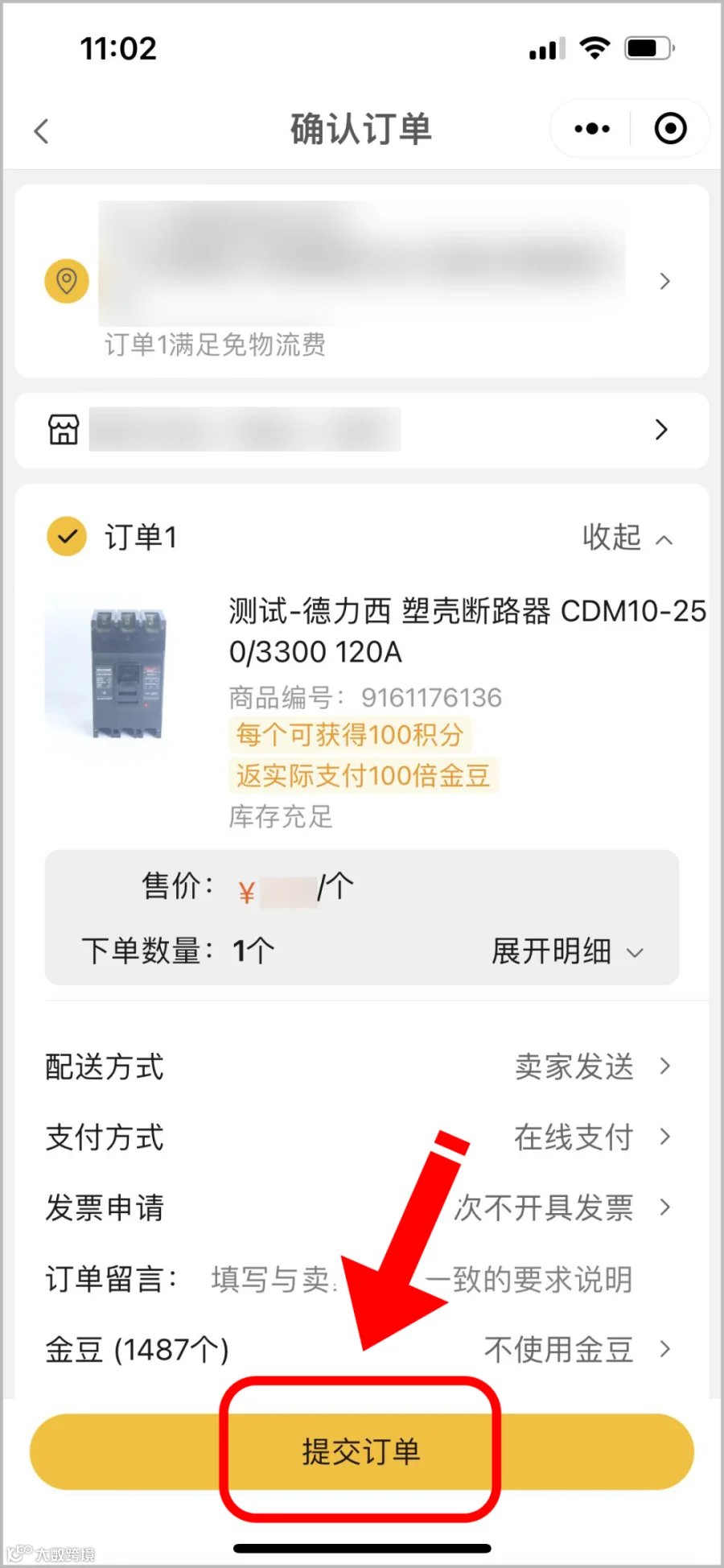Close the mini program with the circle icon
Image resolution: width=724 pixels, height=1568 pixels.
(x=670, y=129)
